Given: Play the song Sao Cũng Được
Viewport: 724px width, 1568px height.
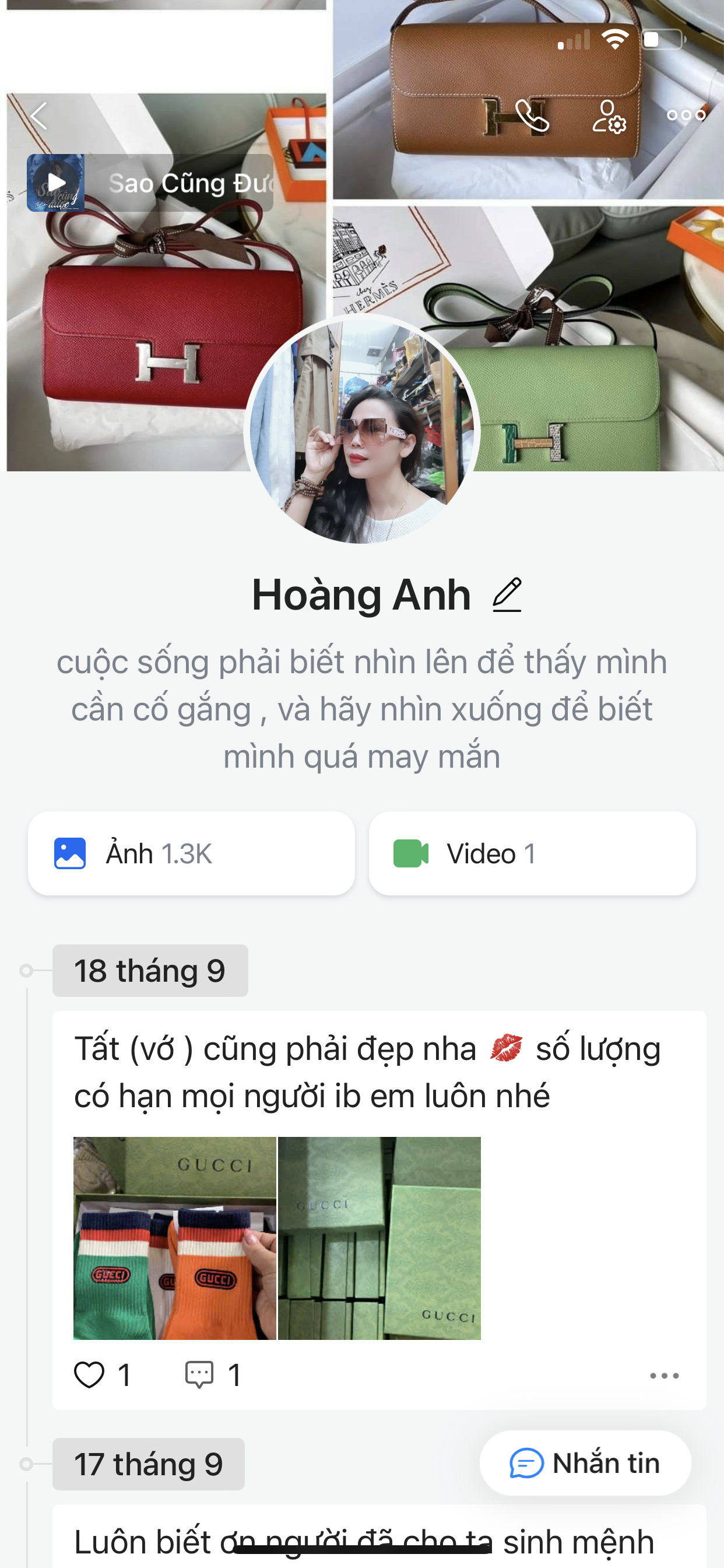Looking at the screenshot, I should (x=56, y=183).
